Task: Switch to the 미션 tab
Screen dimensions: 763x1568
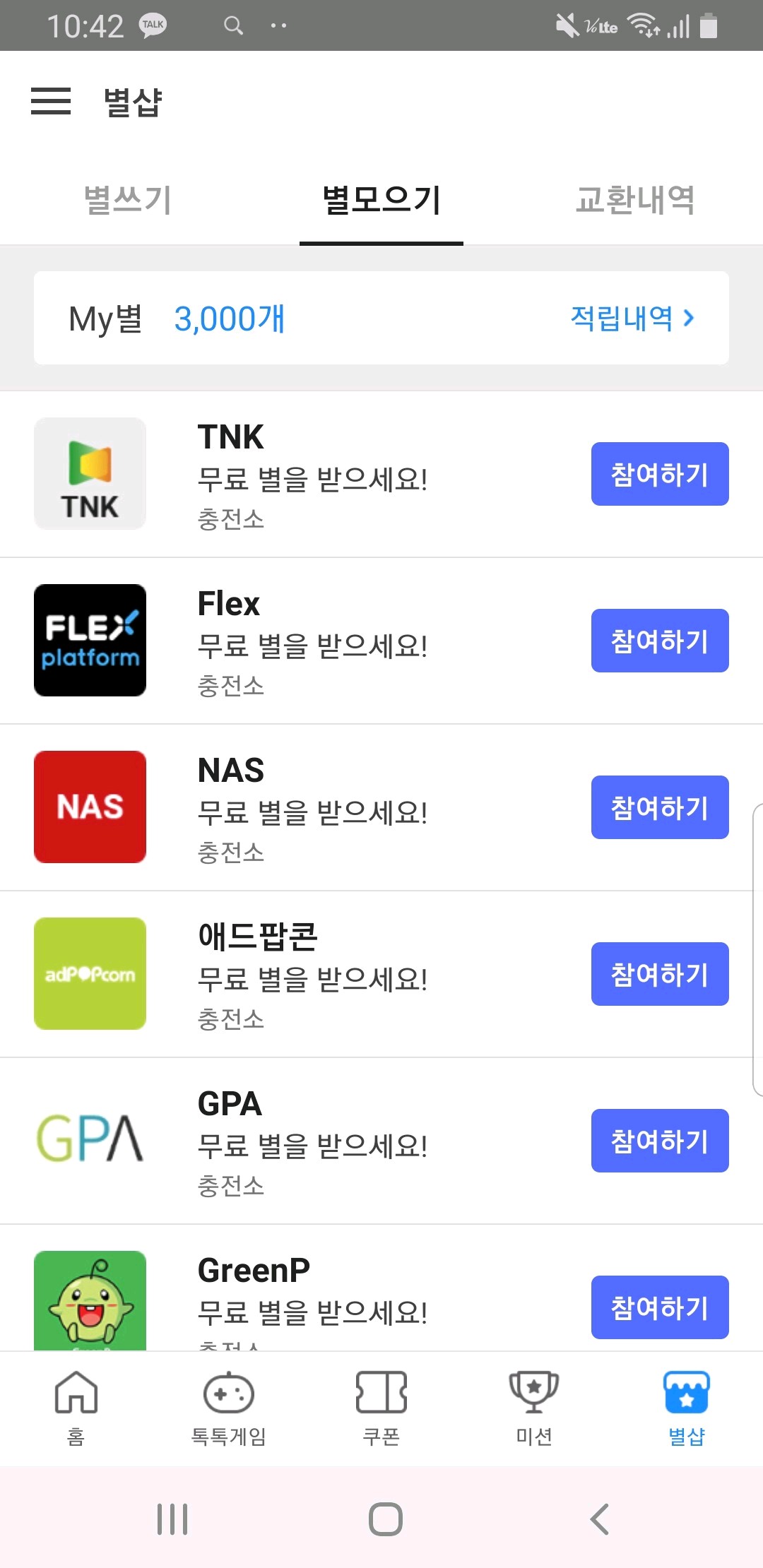Action: point(534,1407)
